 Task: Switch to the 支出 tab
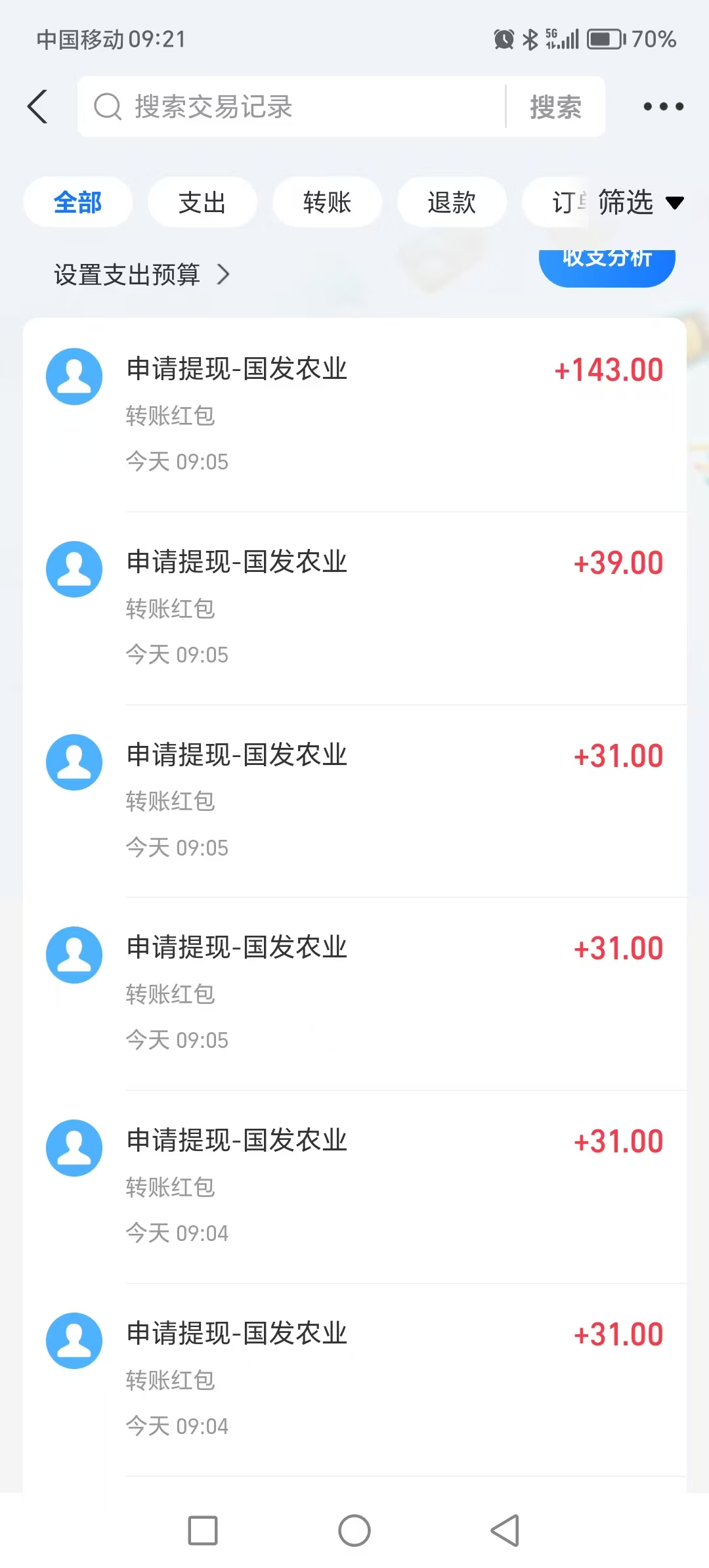click(202, 202)
